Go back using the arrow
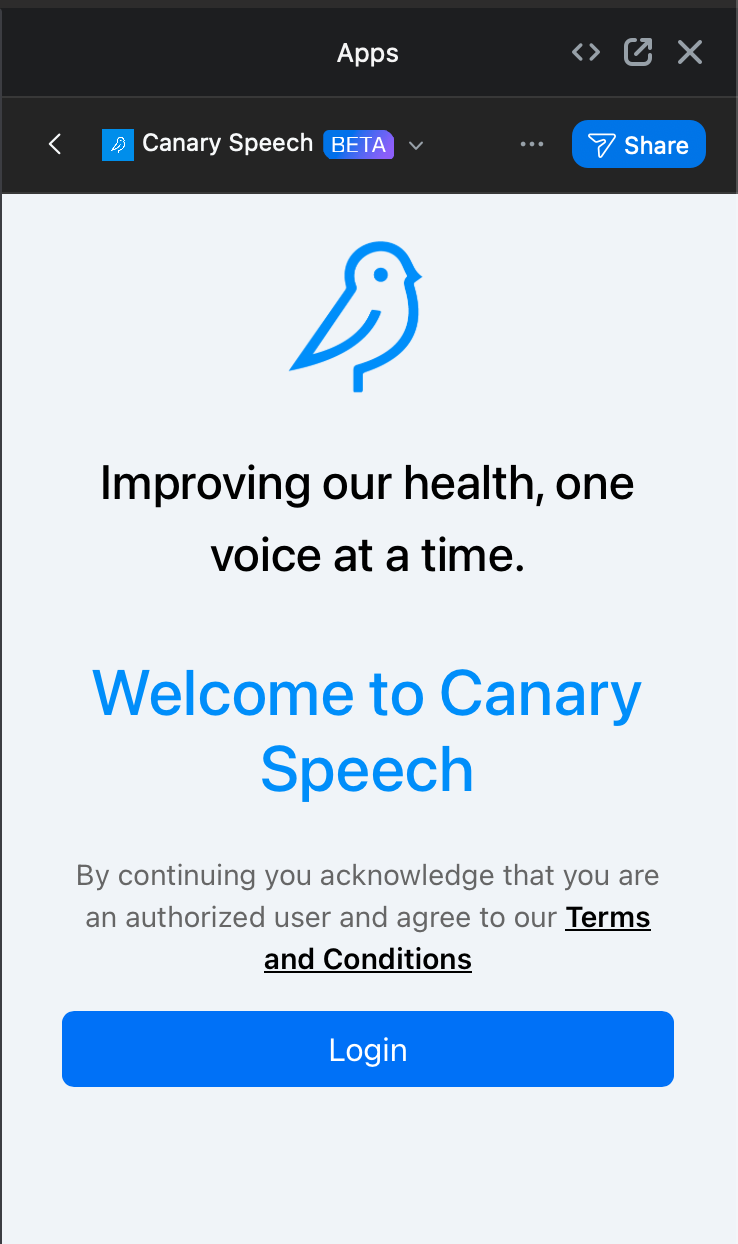Image resolution: width=738 pixels, height=1244 pixels. coord(55,145)
